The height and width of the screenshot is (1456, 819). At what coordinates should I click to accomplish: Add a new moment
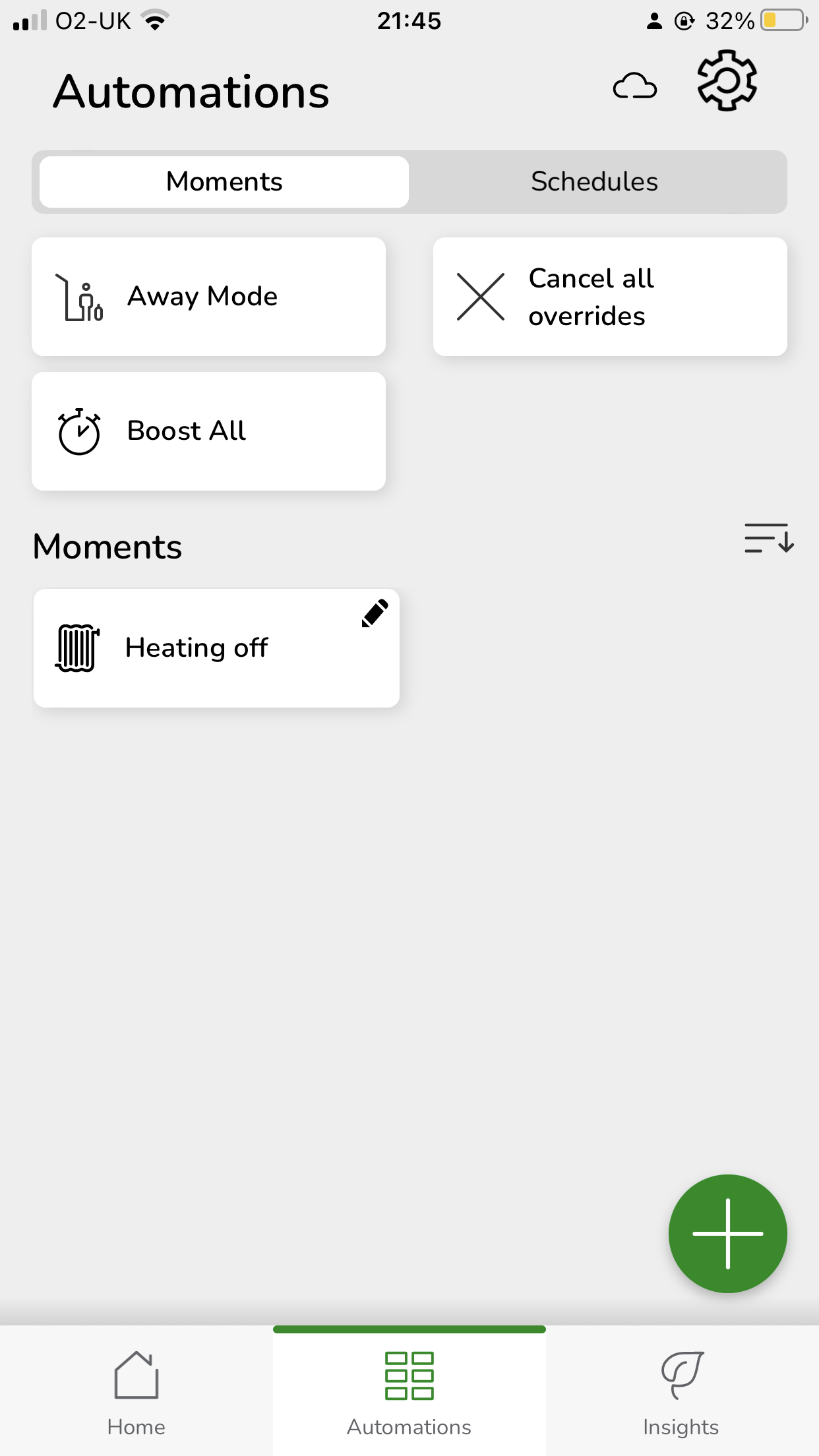pyautogui.click(x=727, y=1233)
